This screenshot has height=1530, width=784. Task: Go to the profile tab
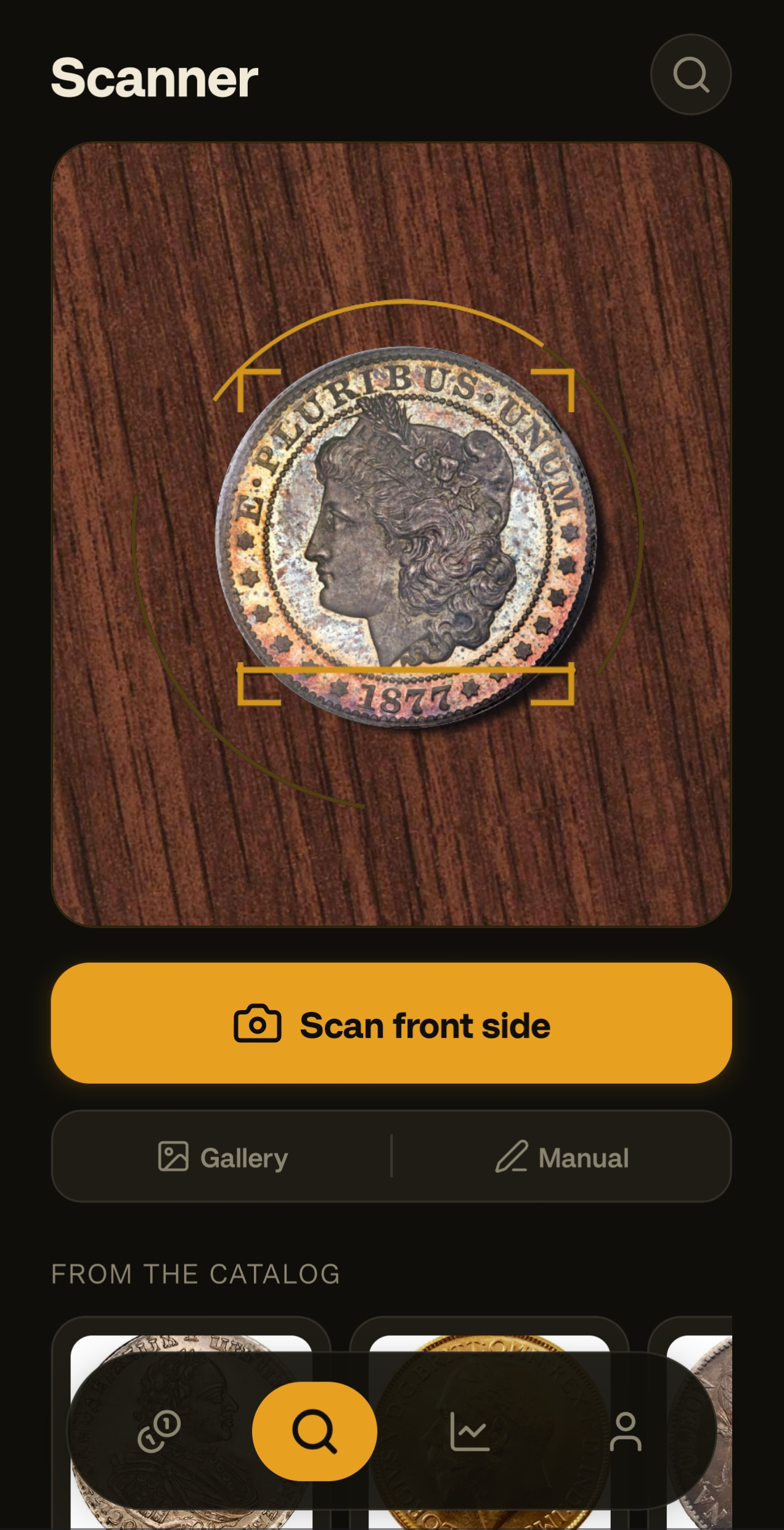[625, 1432]
